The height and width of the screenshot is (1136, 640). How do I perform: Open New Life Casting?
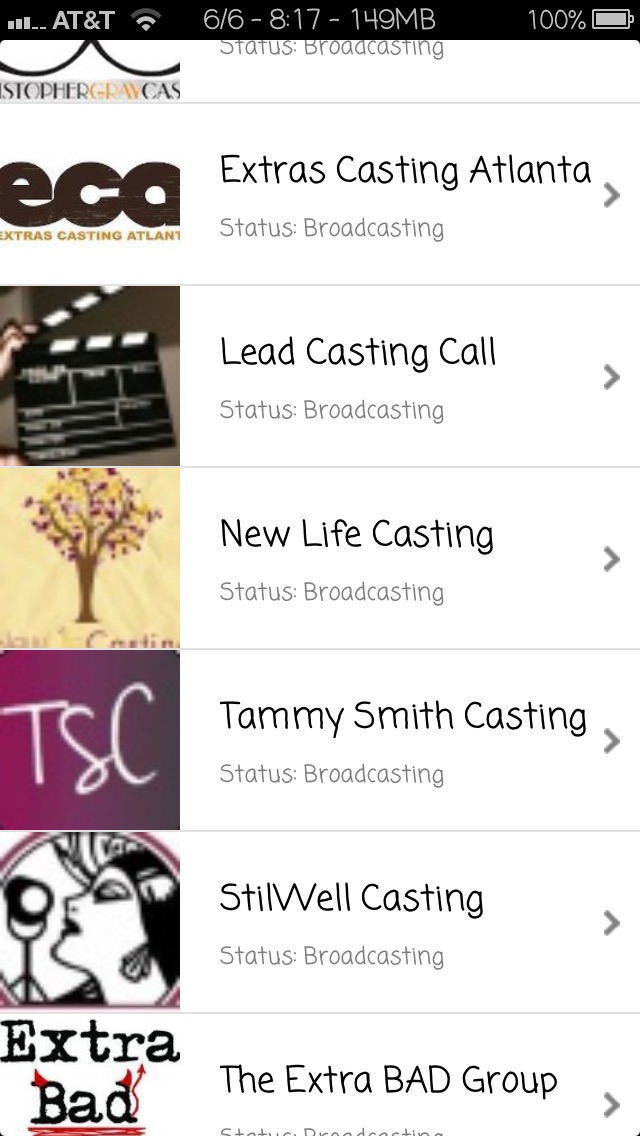pos(357,558)
